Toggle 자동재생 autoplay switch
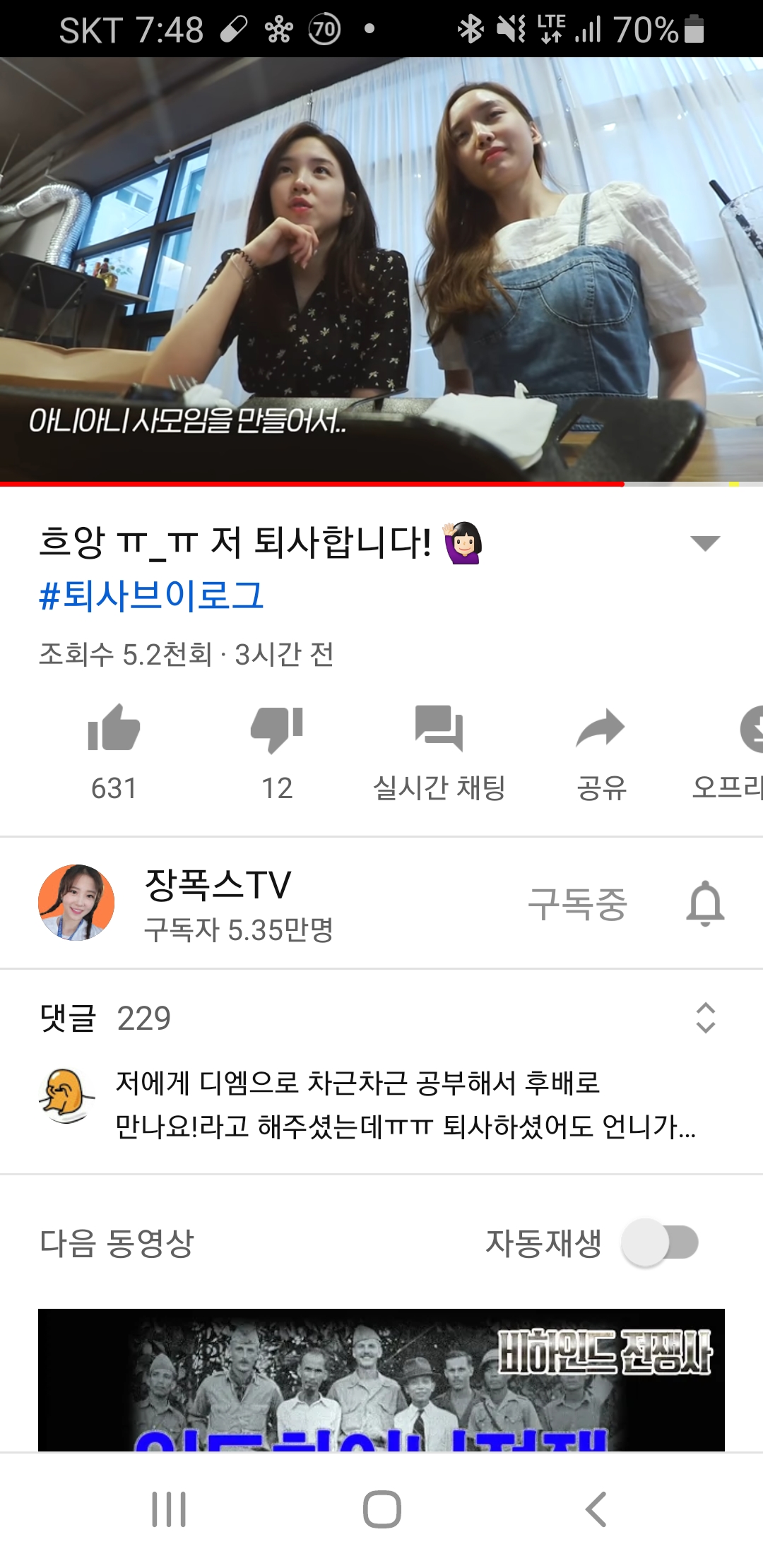763x1568 pixels. pyautogui.click(x=660, y=1242)
